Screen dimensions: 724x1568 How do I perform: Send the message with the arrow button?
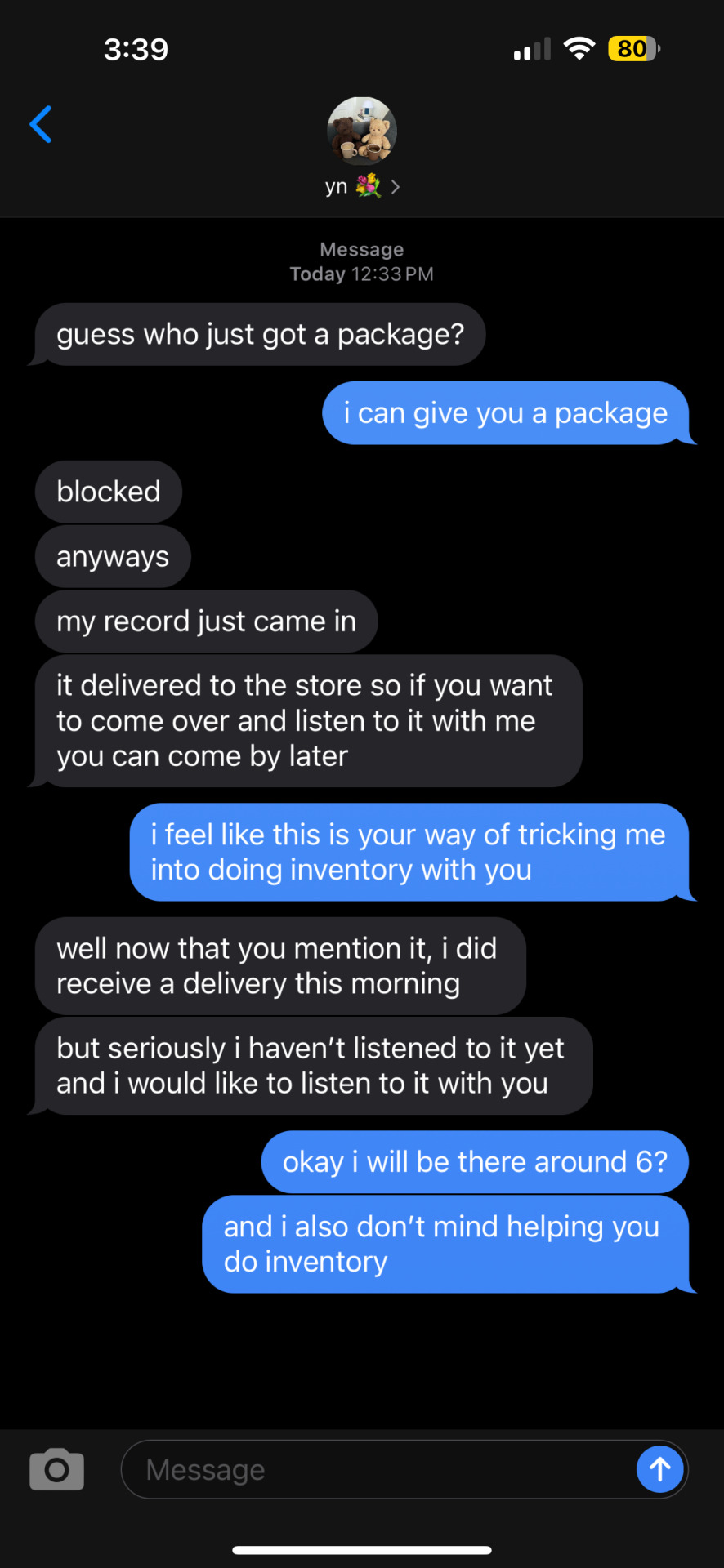[659, 1469]
